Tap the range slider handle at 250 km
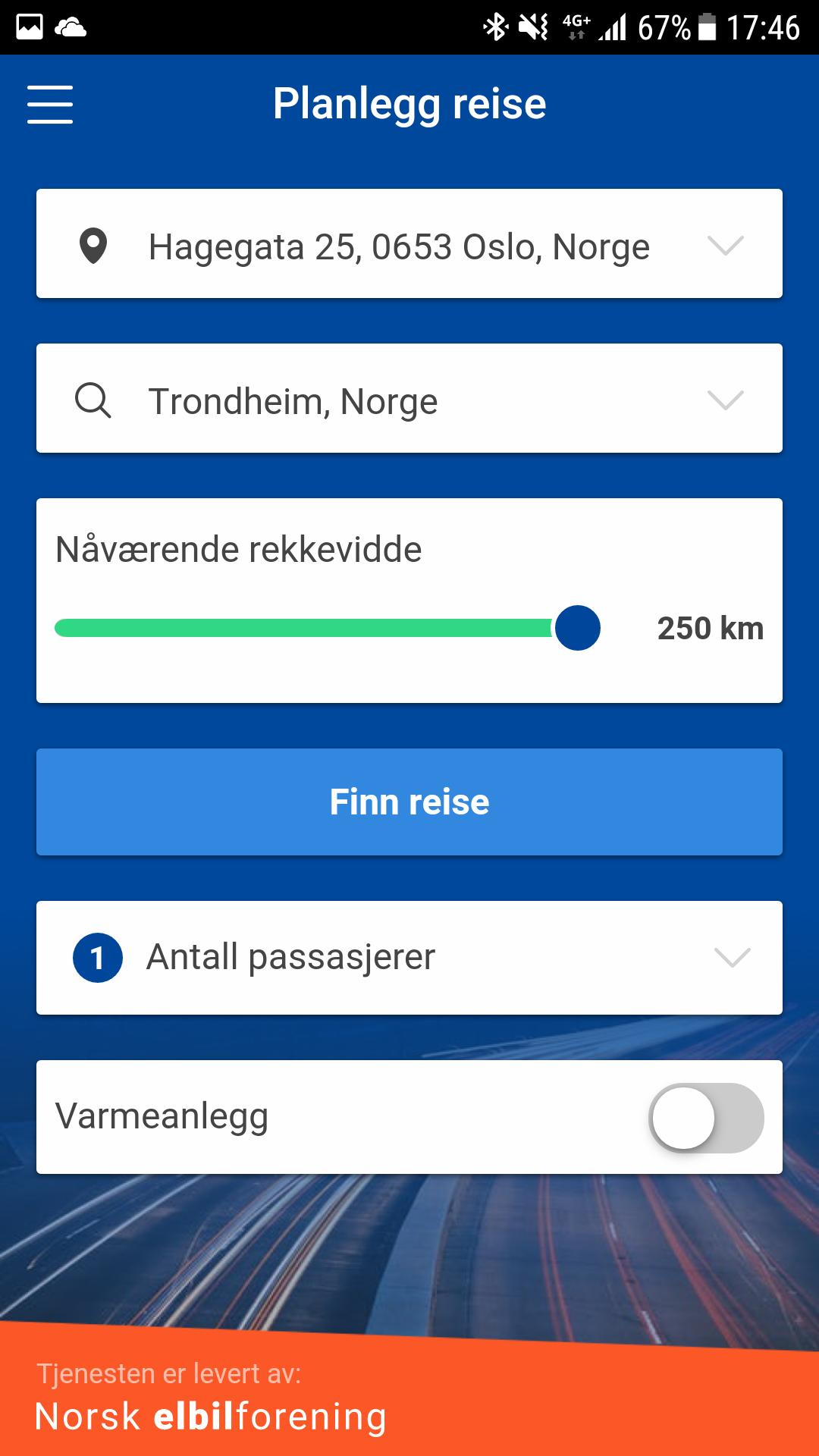Image resolution: width=819 pixels, height=1456 pixels. coord(578,628)
